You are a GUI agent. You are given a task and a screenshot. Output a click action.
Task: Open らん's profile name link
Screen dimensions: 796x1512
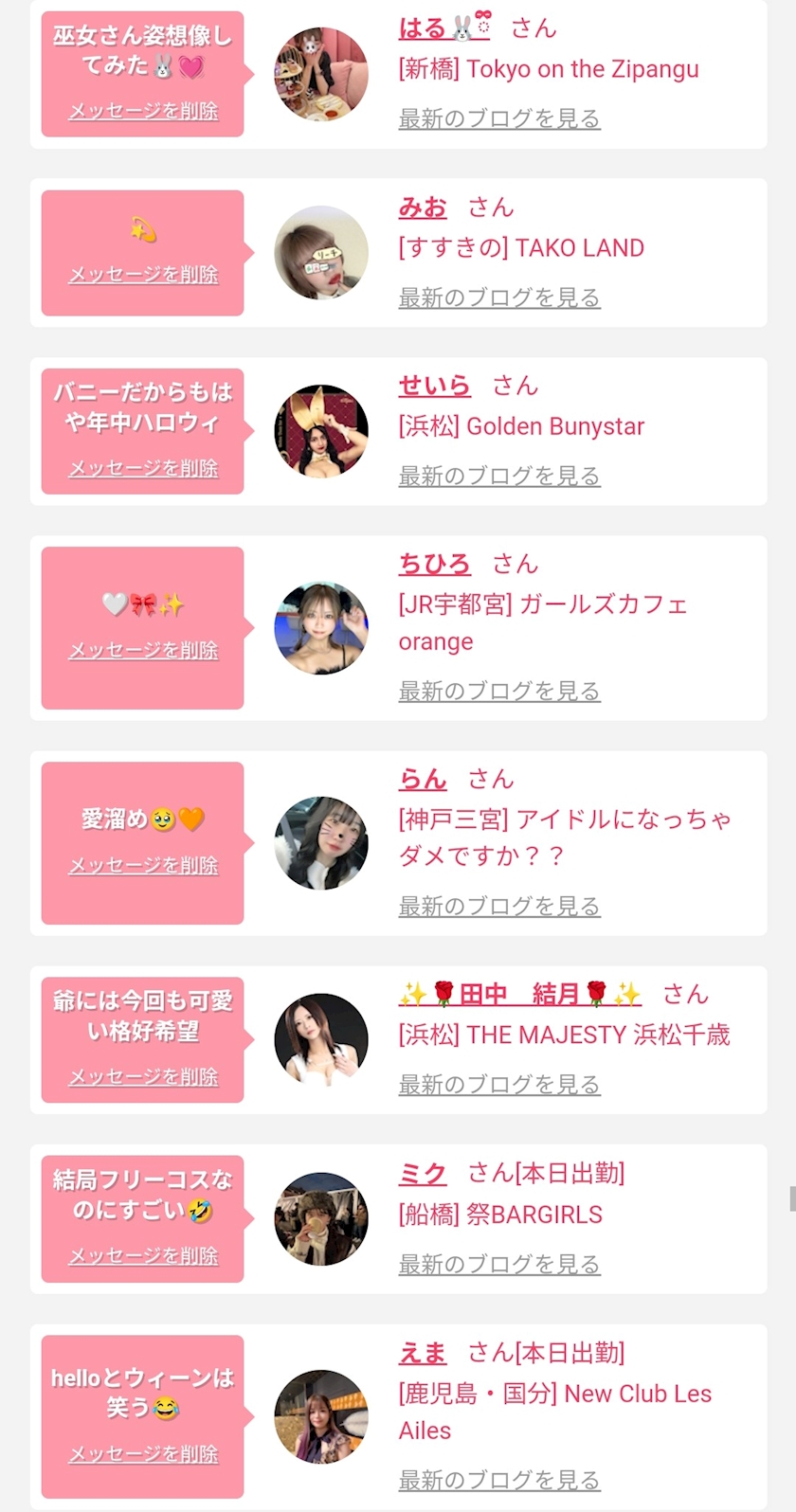(x=423, y=779)
